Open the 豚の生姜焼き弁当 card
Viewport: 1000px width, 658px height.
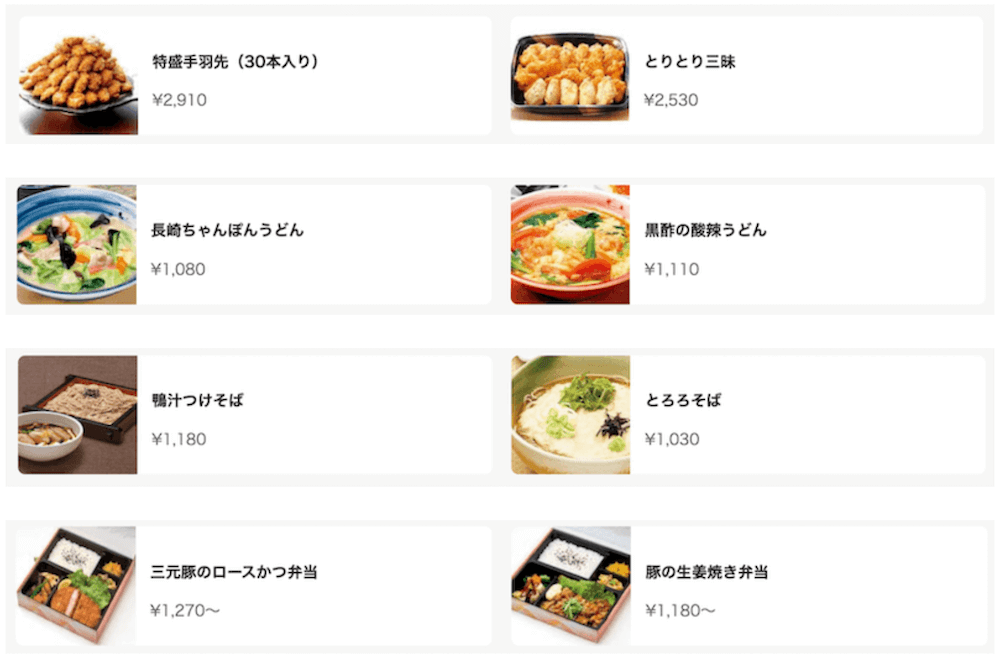[x=746, y=586]
